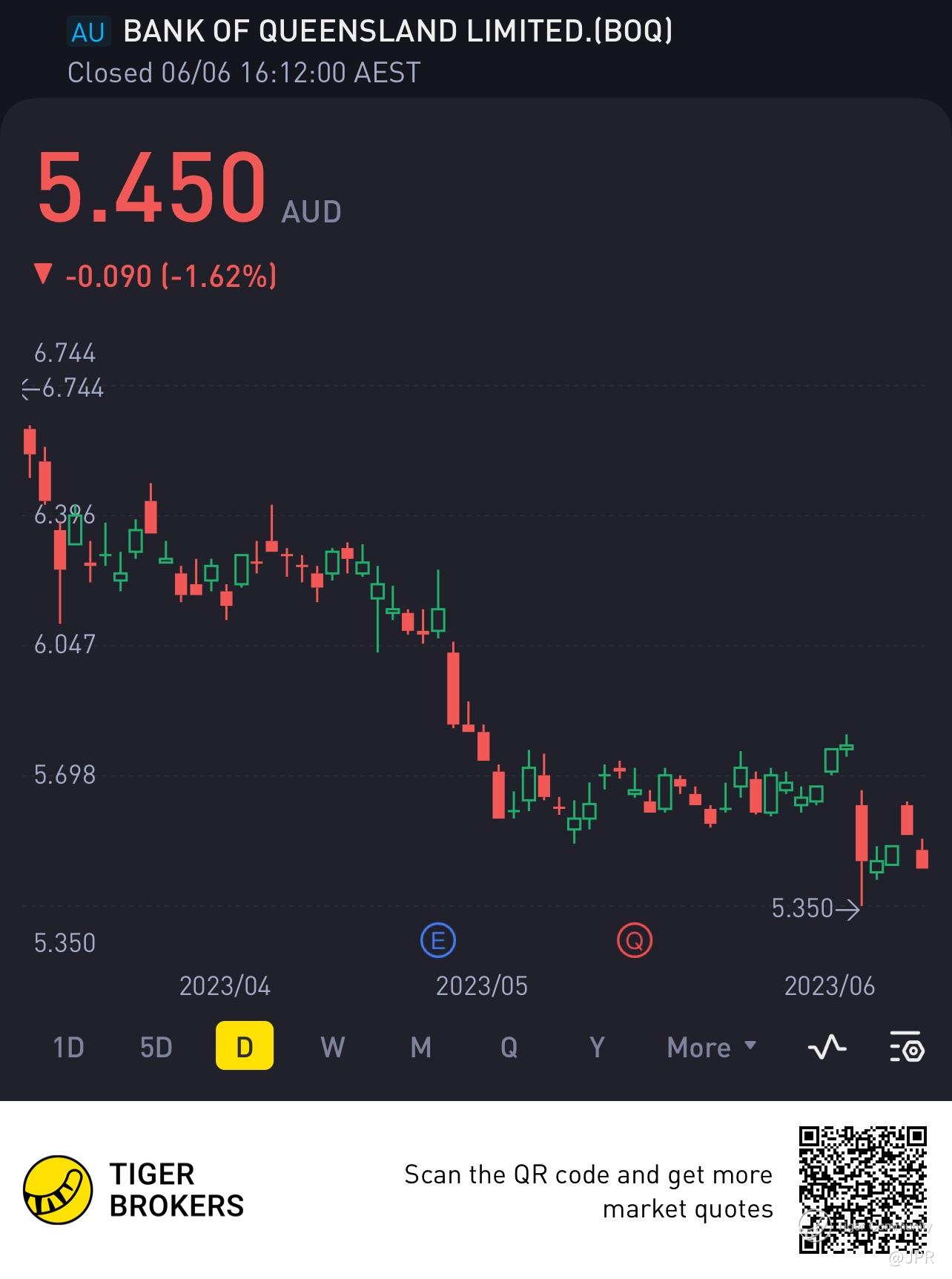Open the chart indicator line icon
952x1279 pixels.
827,1047
